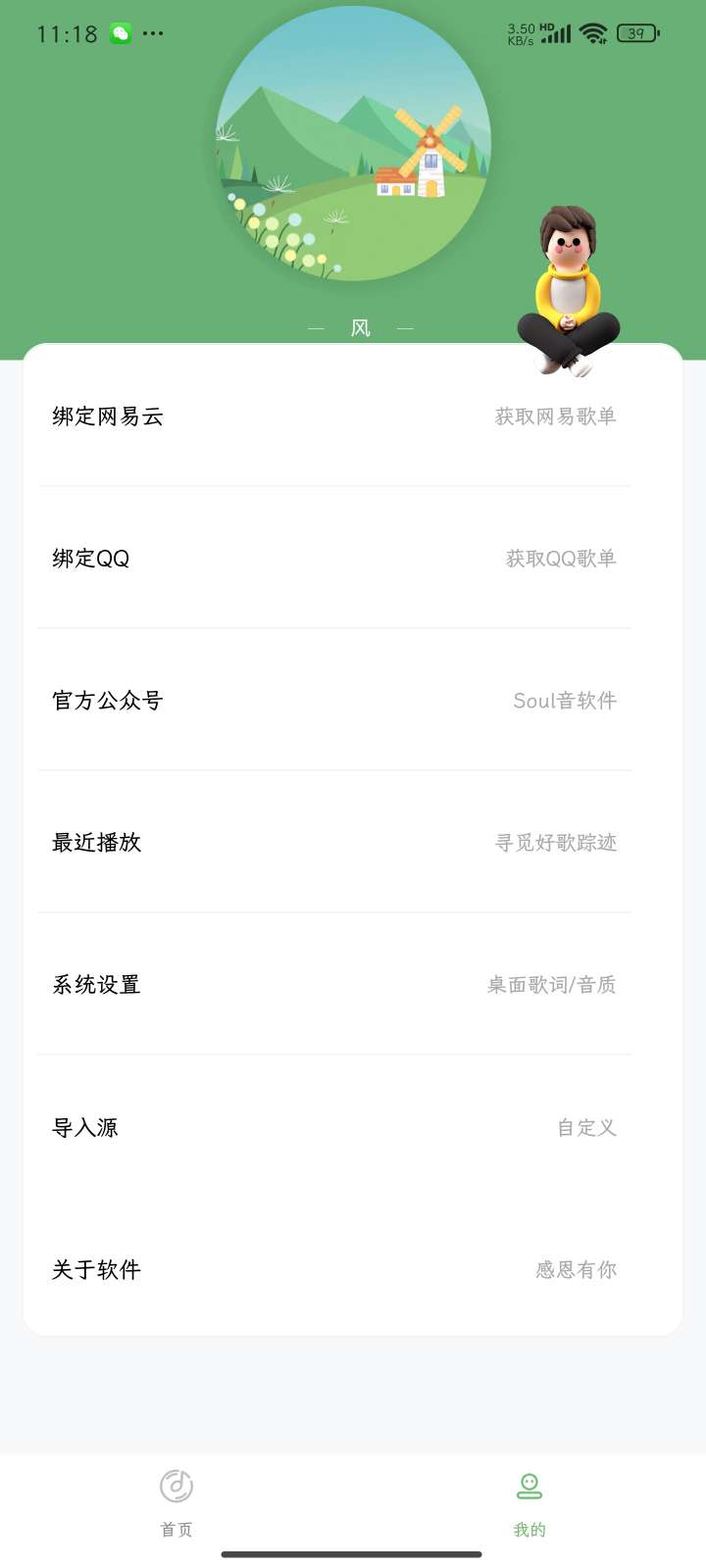Viewport: 706px width, 1568px height.
Task: Open 官方公众号 entry
Action: (x=333, y=701)
